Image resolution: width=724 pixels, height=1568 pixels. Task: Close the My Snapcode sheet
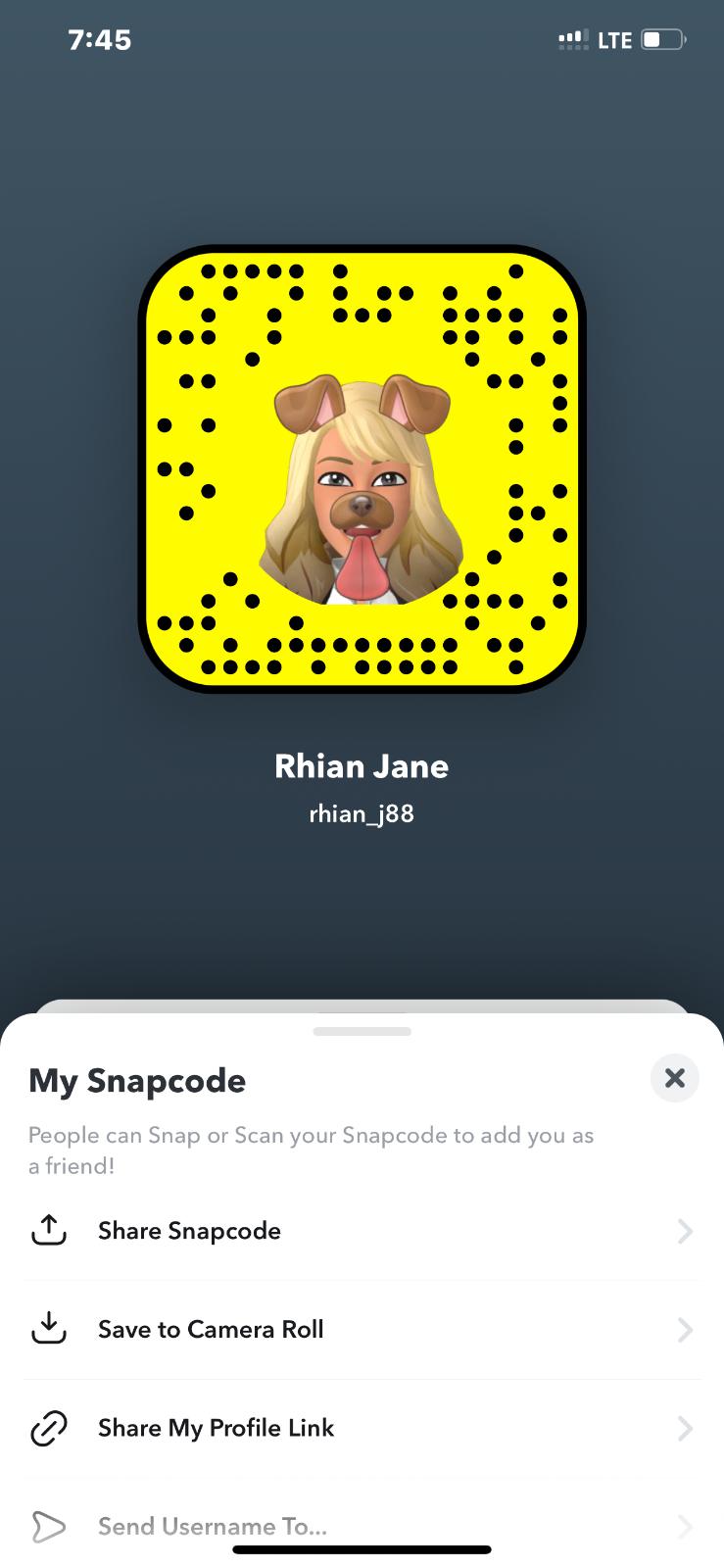click(674, 1078)
